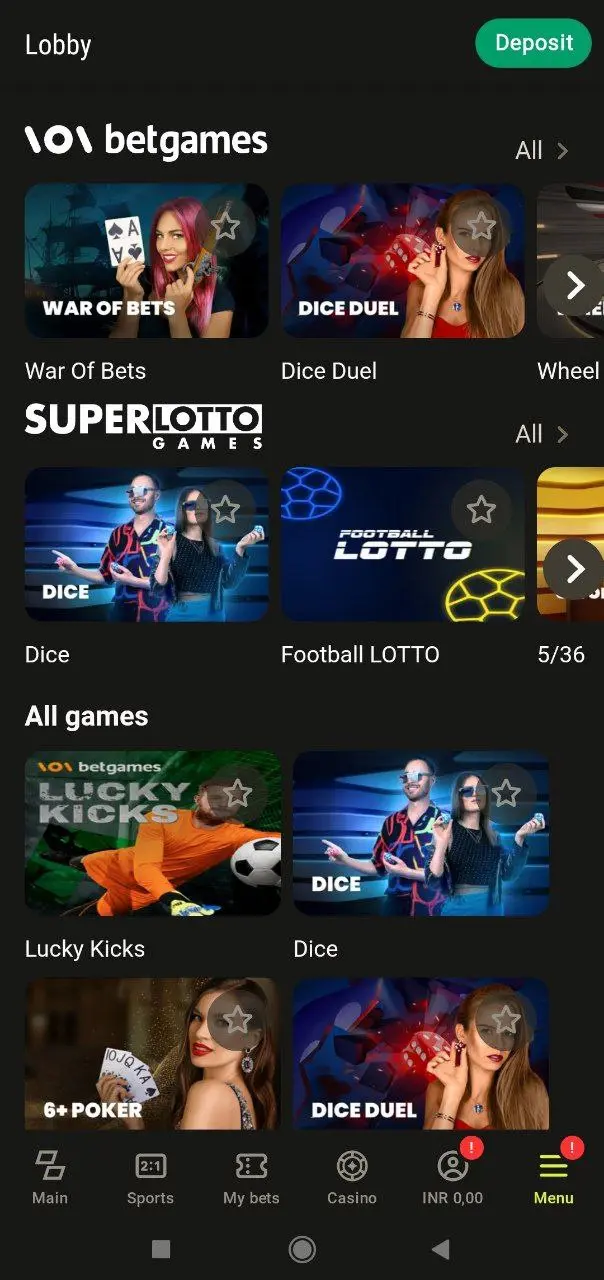Show next games in the betgames carousel
This screenshot has width=604, height=1280.
coord(575,286)
